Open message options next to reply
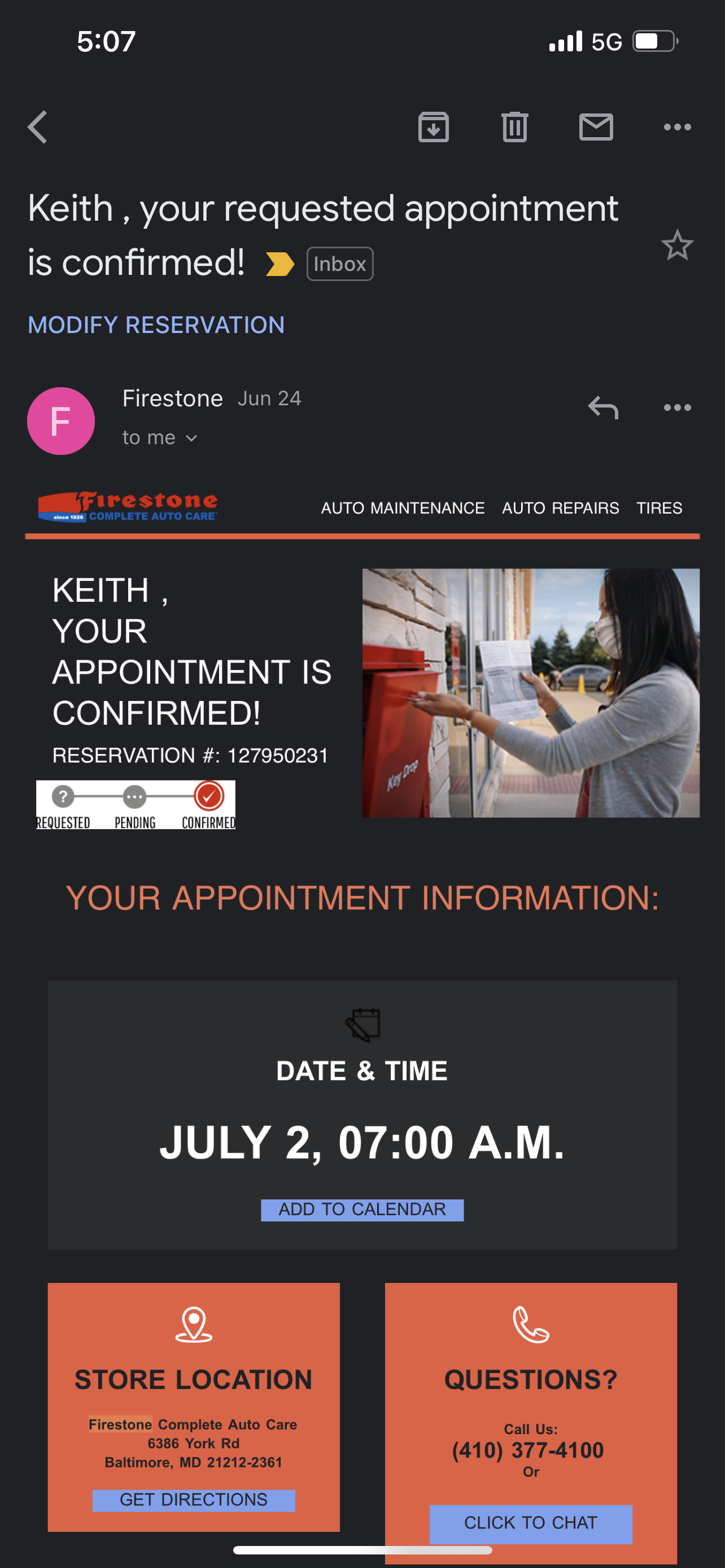725x1568 pixels. click(677, 408)
